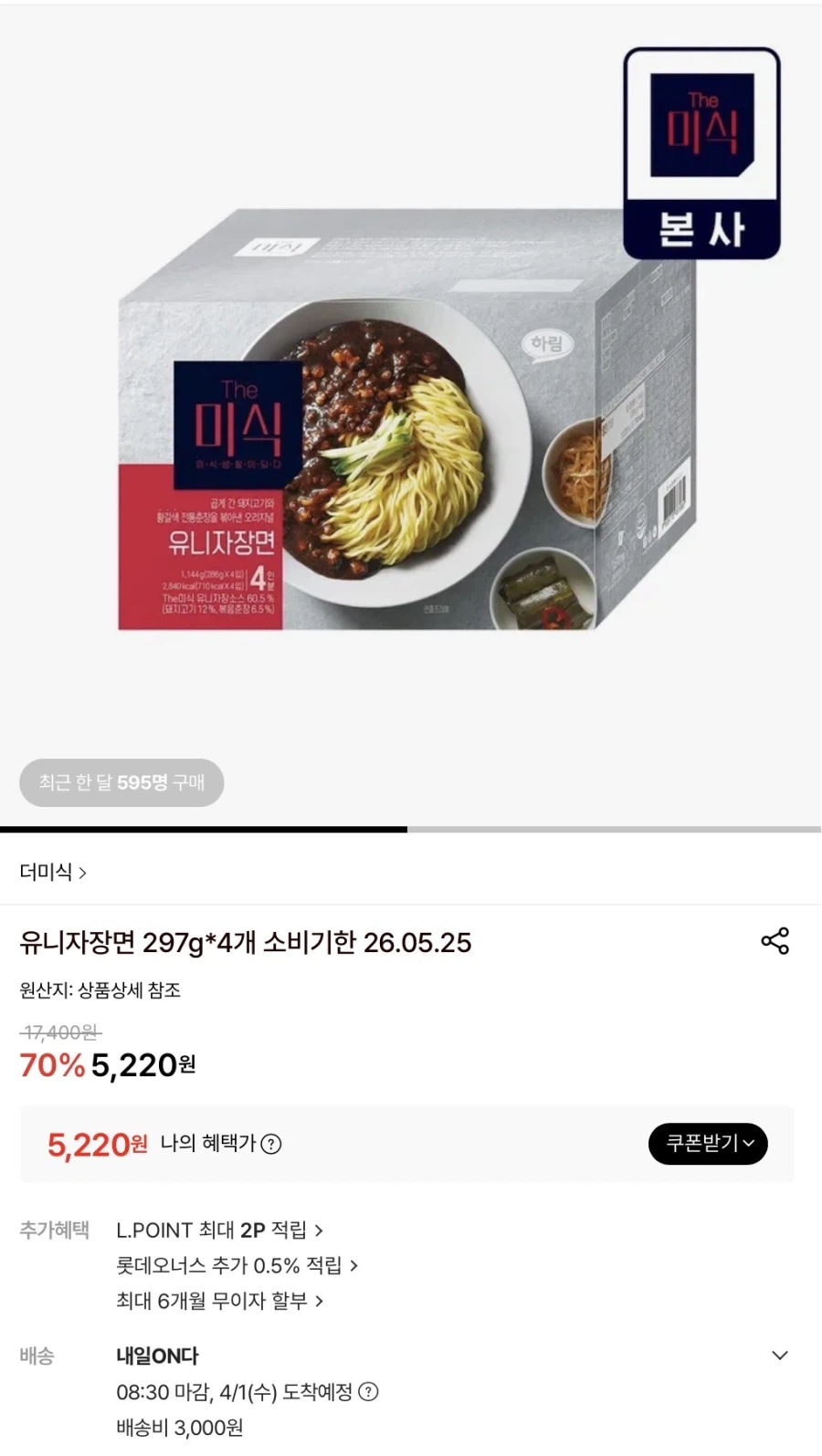Tap the arrow beside 롯데오너스 추가 적립

pyautogui.click(x=355, y=1266)
